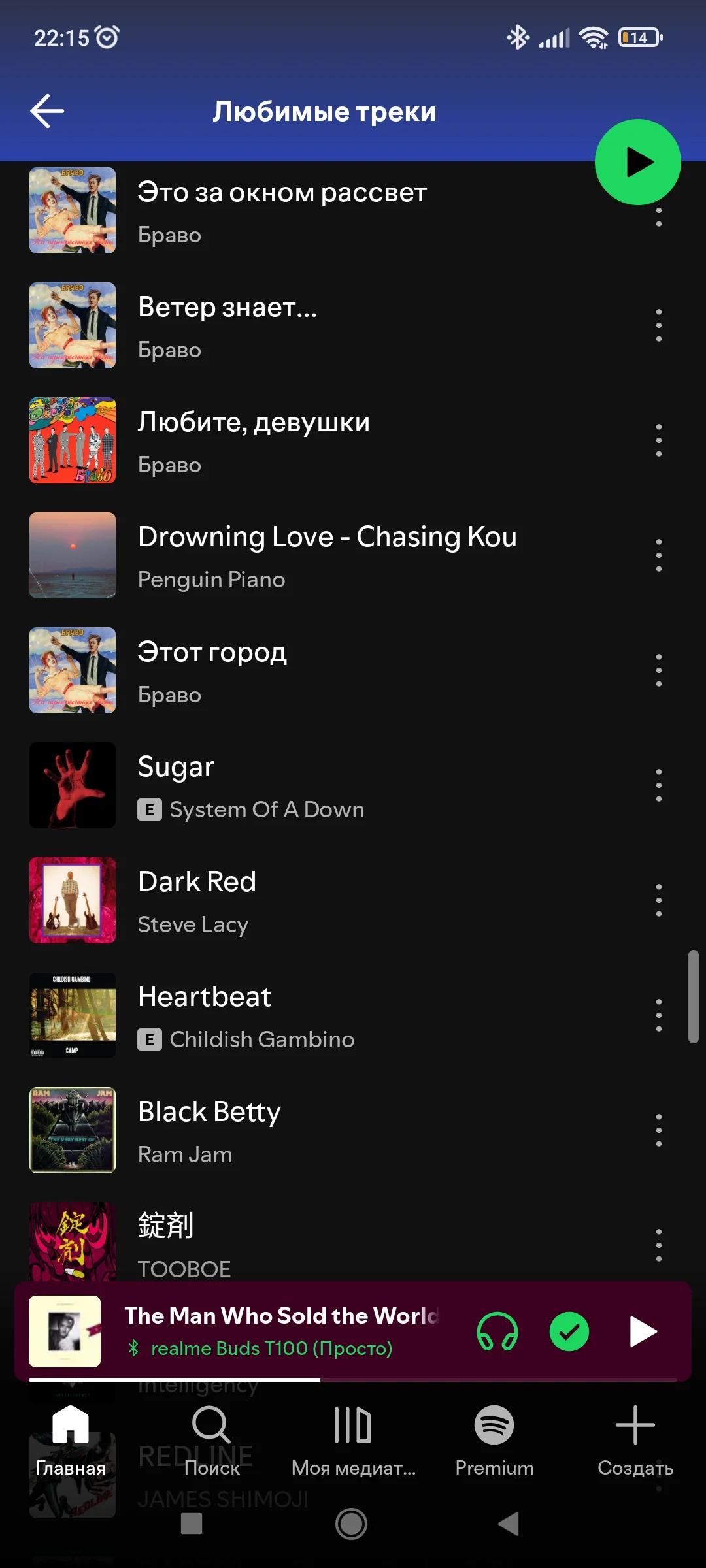The height and width of the screenshot is (1568, 706).
Task: Open options for Этот город
Action: pos(658,670)
